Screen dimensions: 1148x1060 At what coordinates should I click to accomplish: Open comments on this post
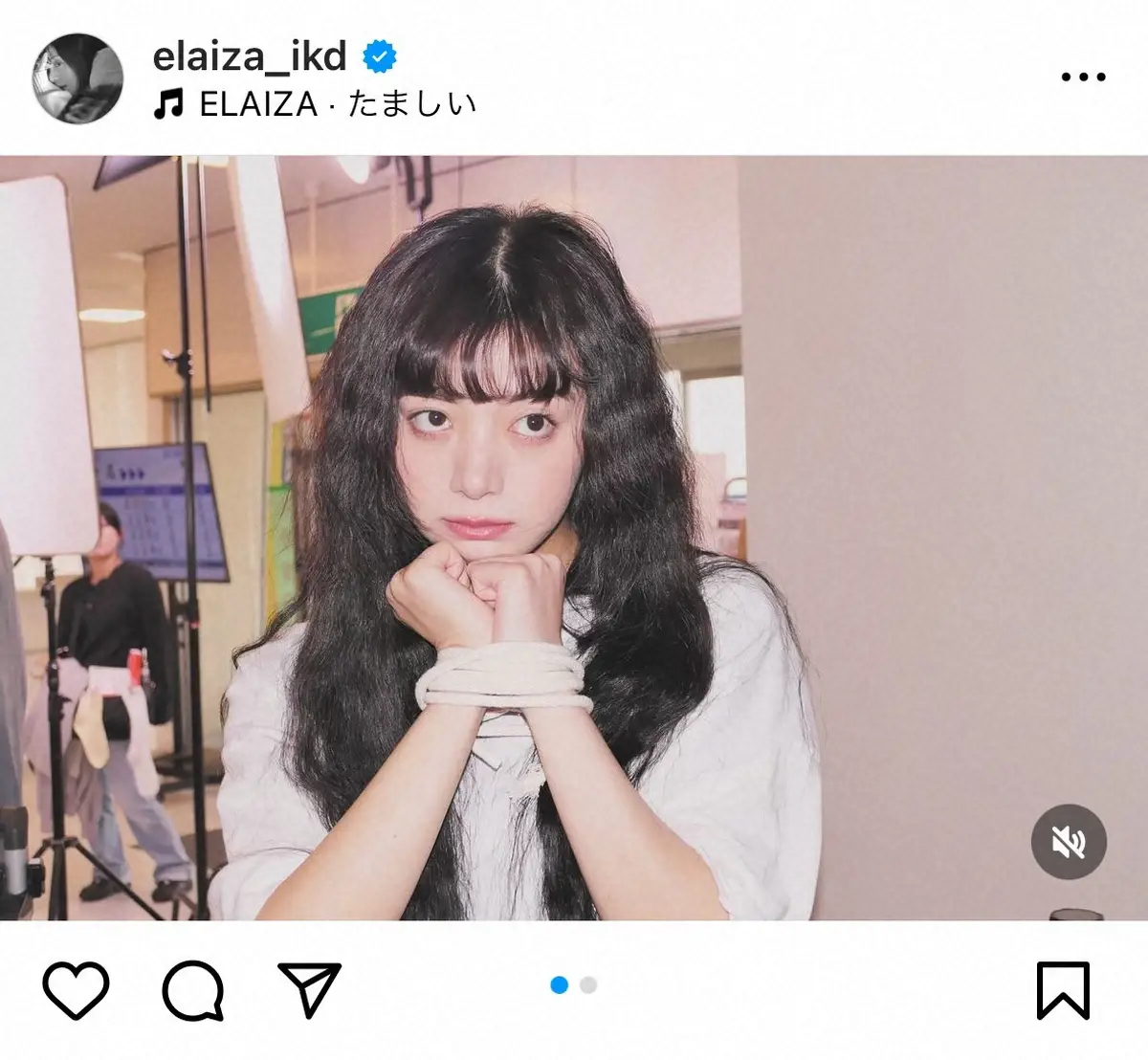[193, 991]
